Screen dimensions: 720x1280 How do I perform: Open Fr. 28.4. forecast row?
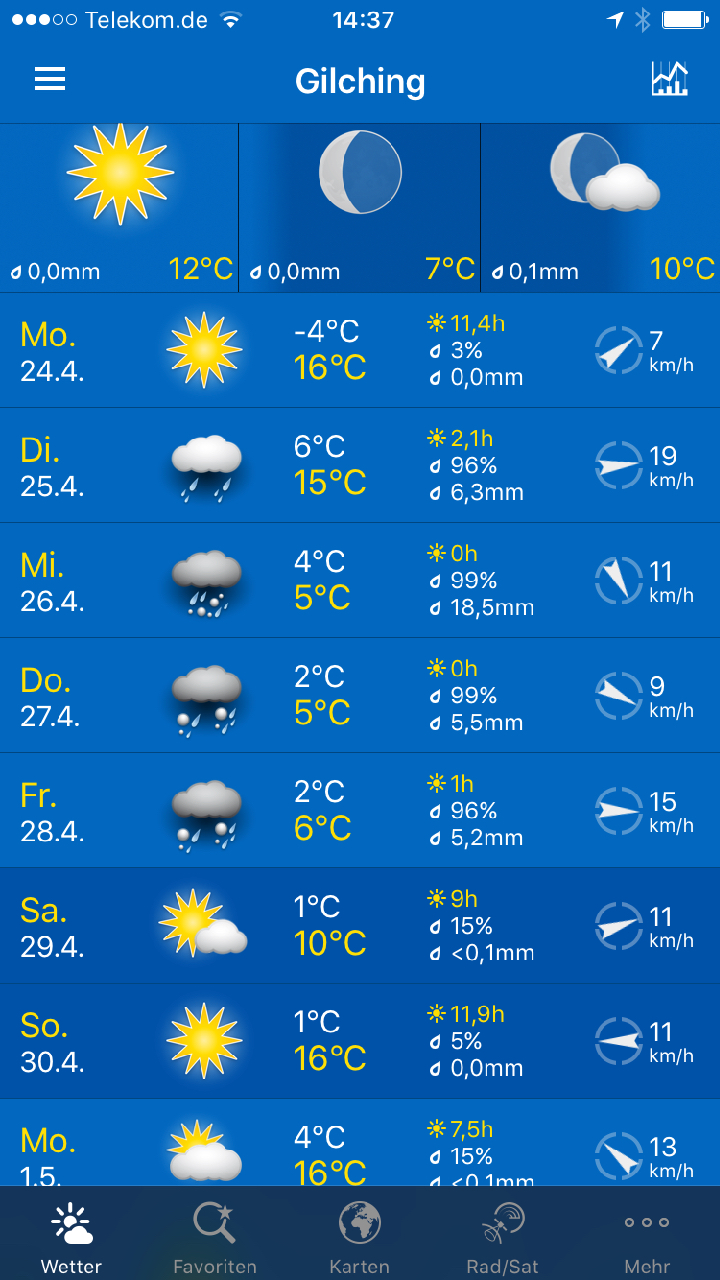coord(360,810)
